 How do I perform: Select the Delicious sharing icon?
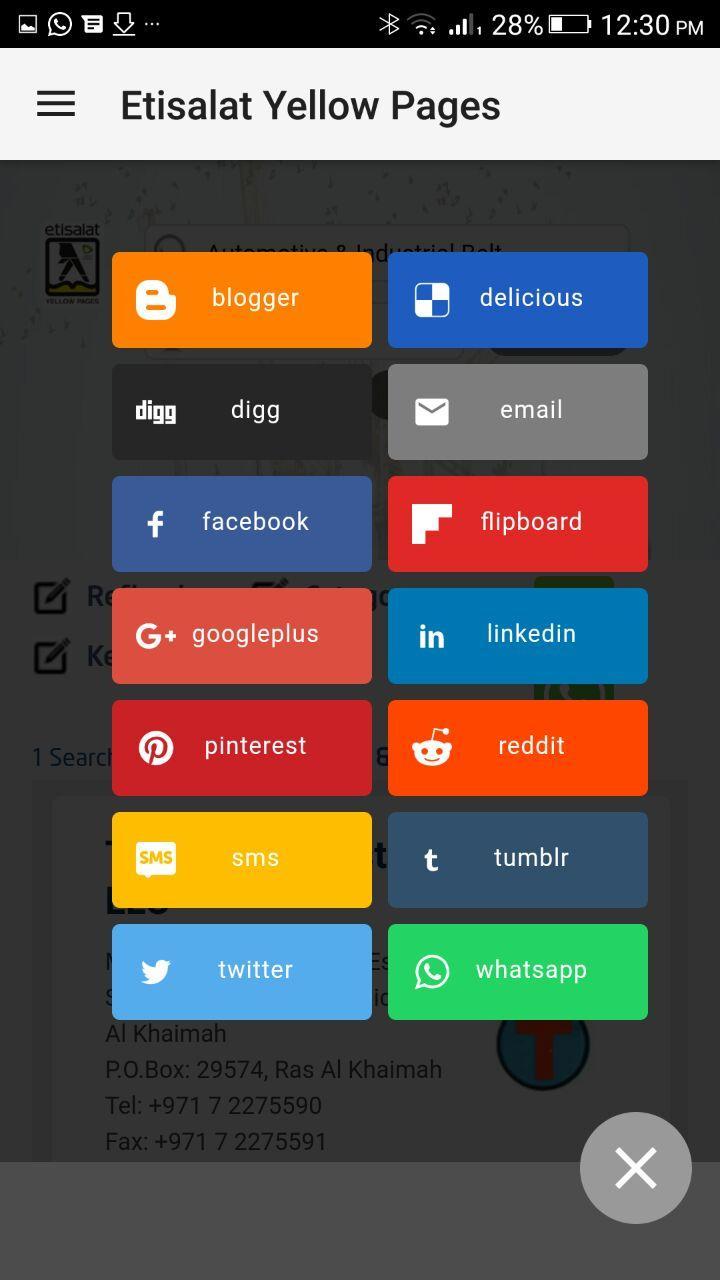click(432, 297)
